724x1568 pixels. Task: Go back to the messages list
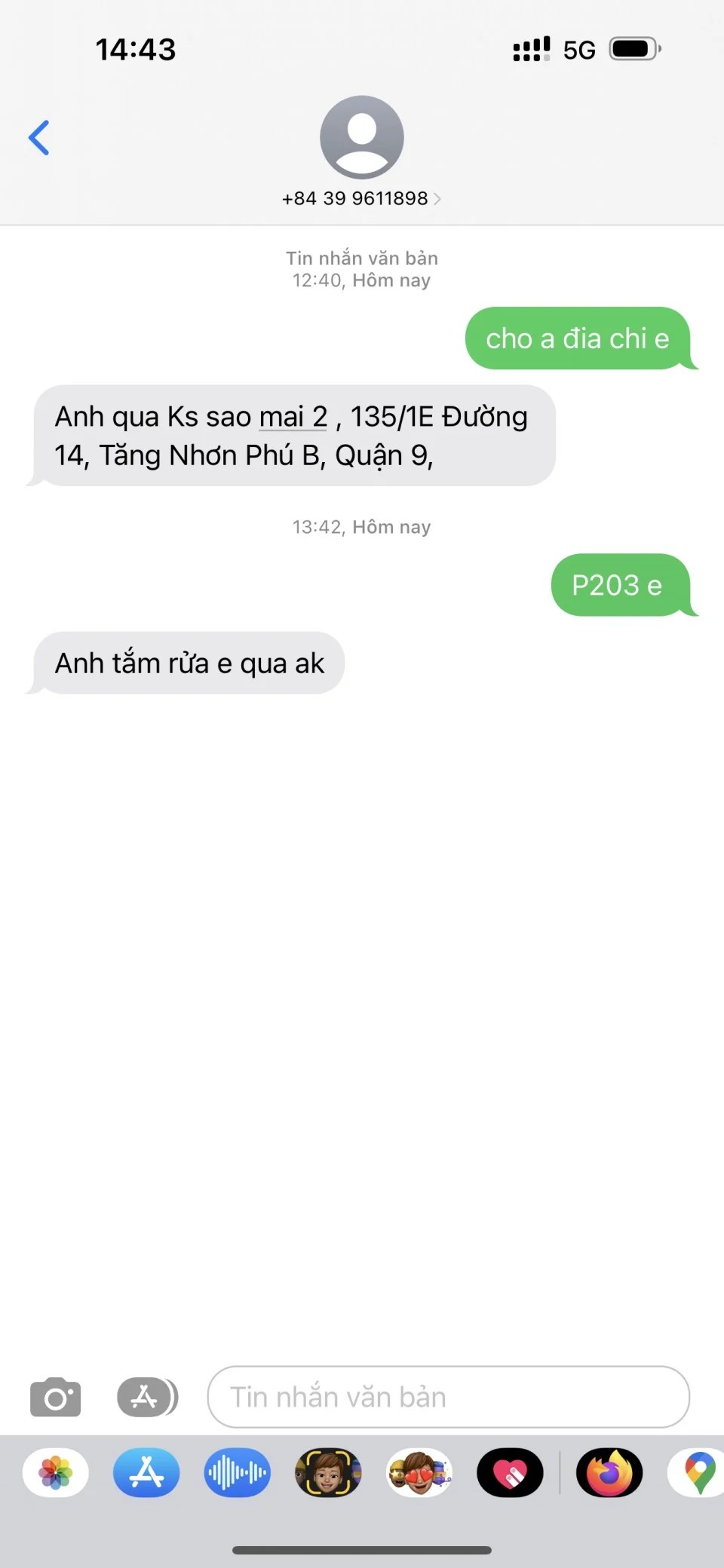click(x=39, y=137)
